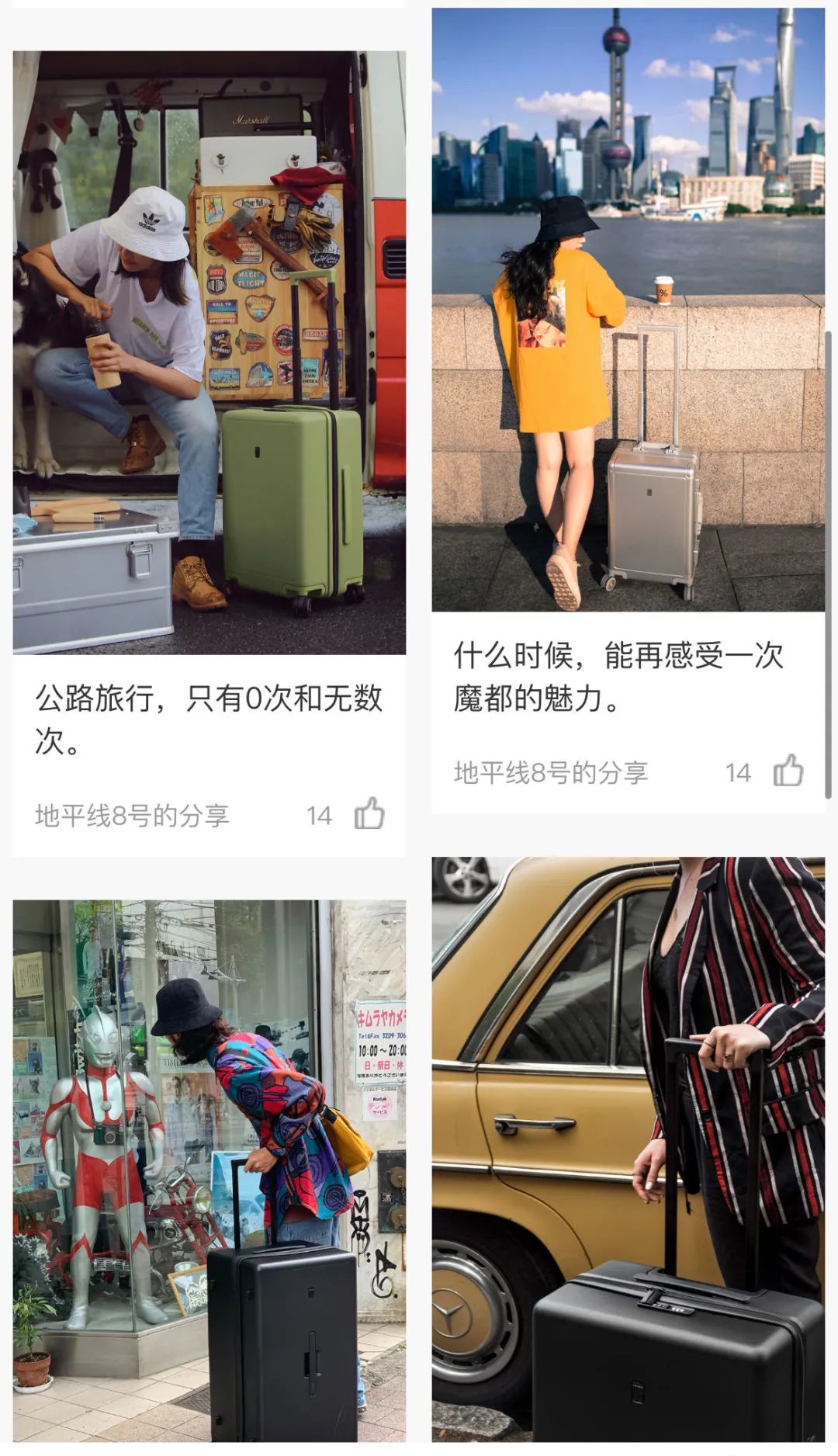Select the road trip post card
The image size is (838, 1456).
point(209,435)
